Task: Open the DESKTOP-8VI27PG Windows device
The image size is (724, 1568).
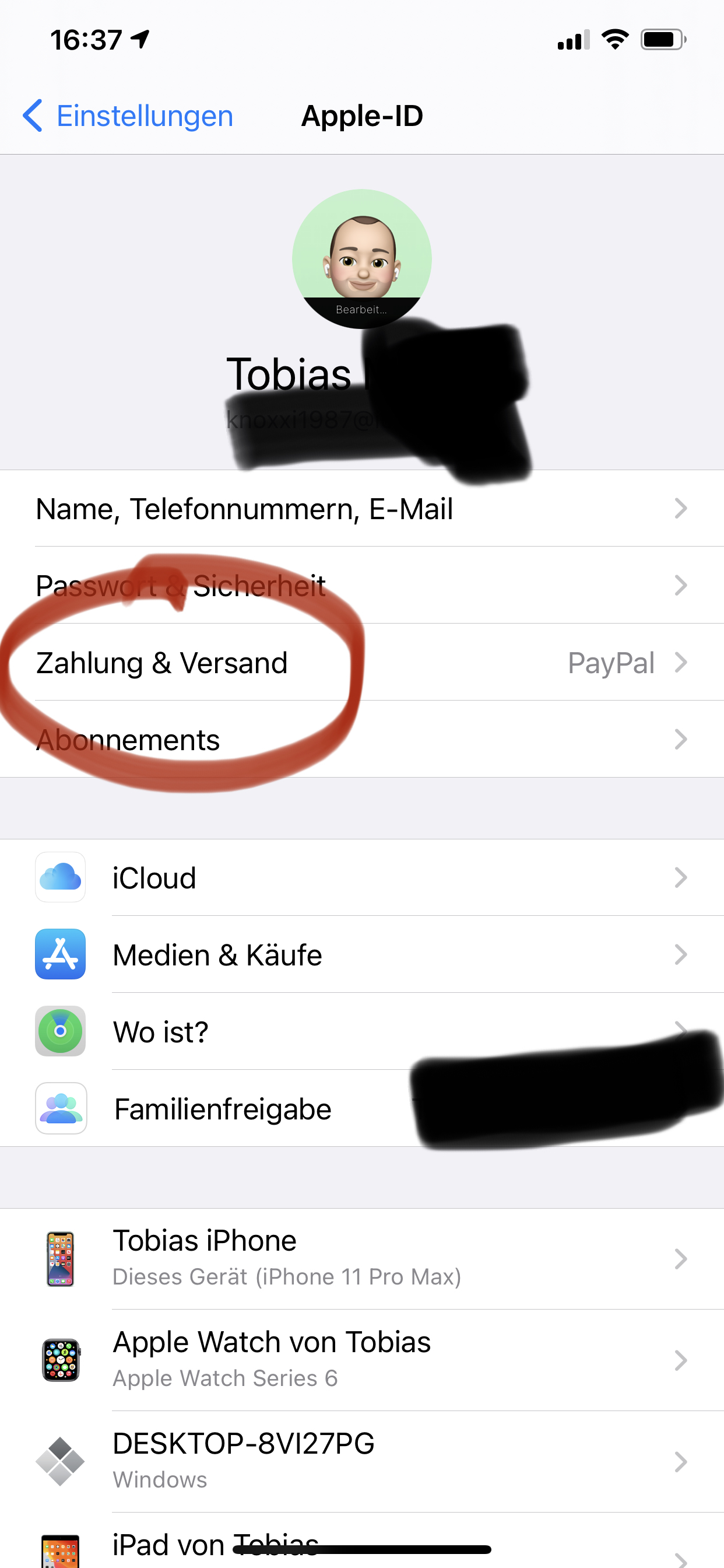Action: [361, 1461]
